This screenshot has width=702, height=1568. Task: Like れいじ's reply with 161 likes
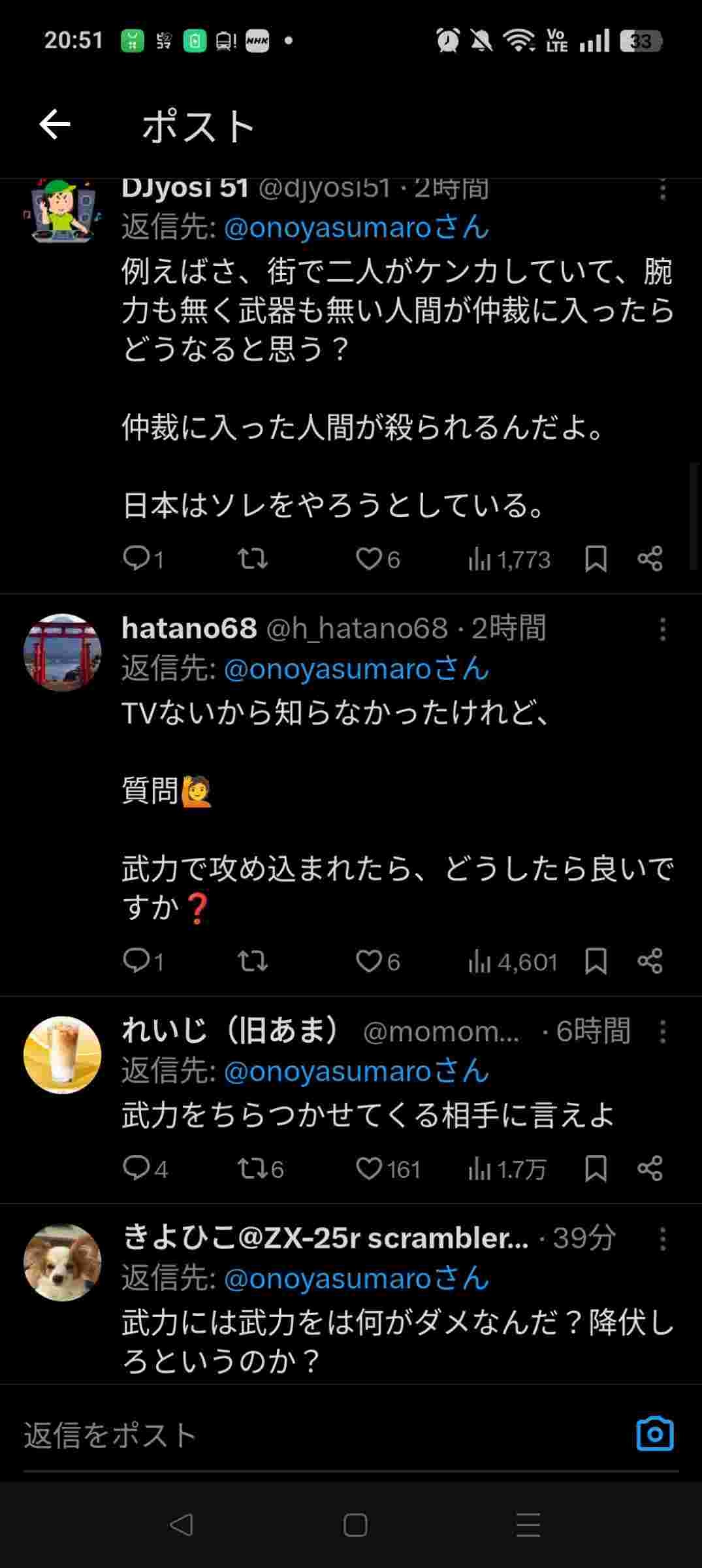tap(369, 1168)
